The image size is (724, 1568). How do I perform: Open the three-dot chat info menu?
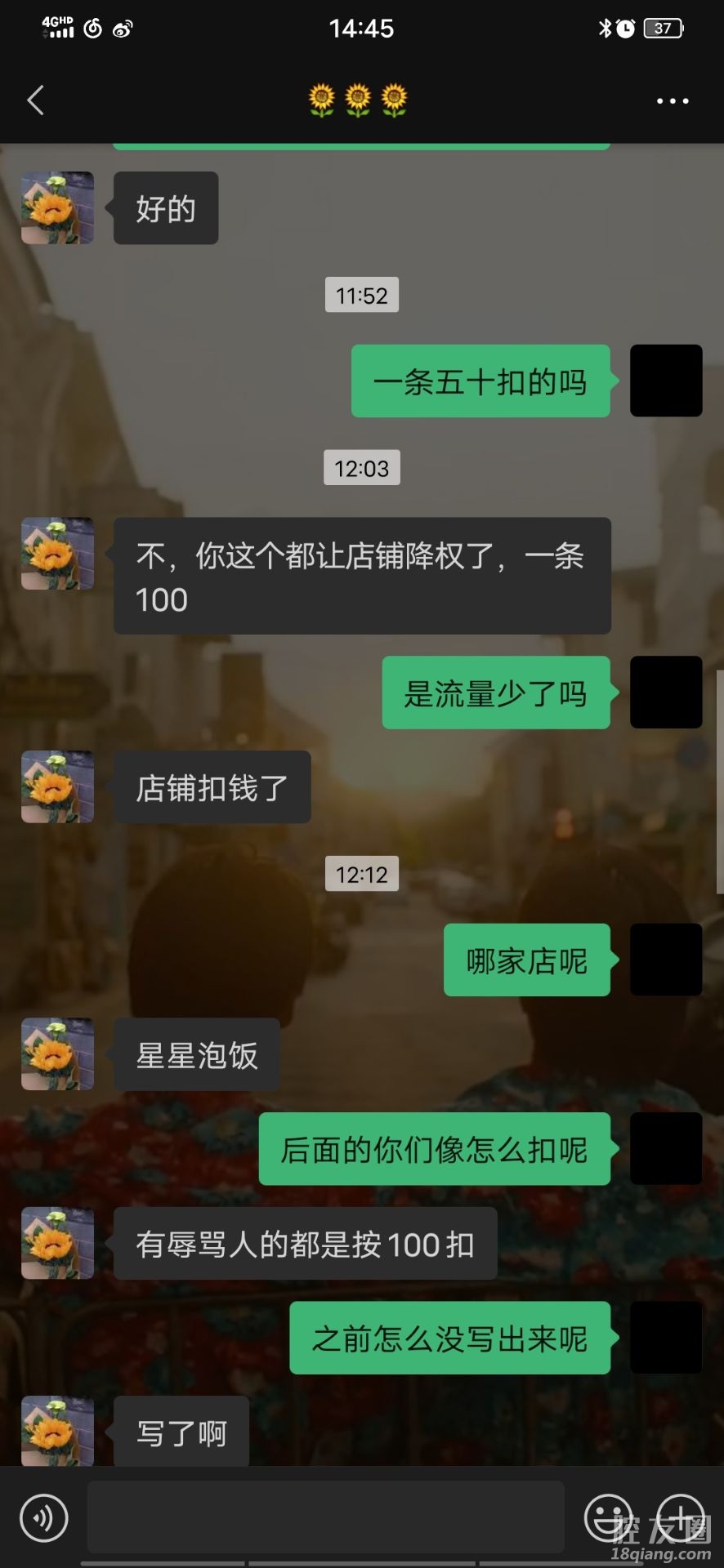[x=673, y=101]
